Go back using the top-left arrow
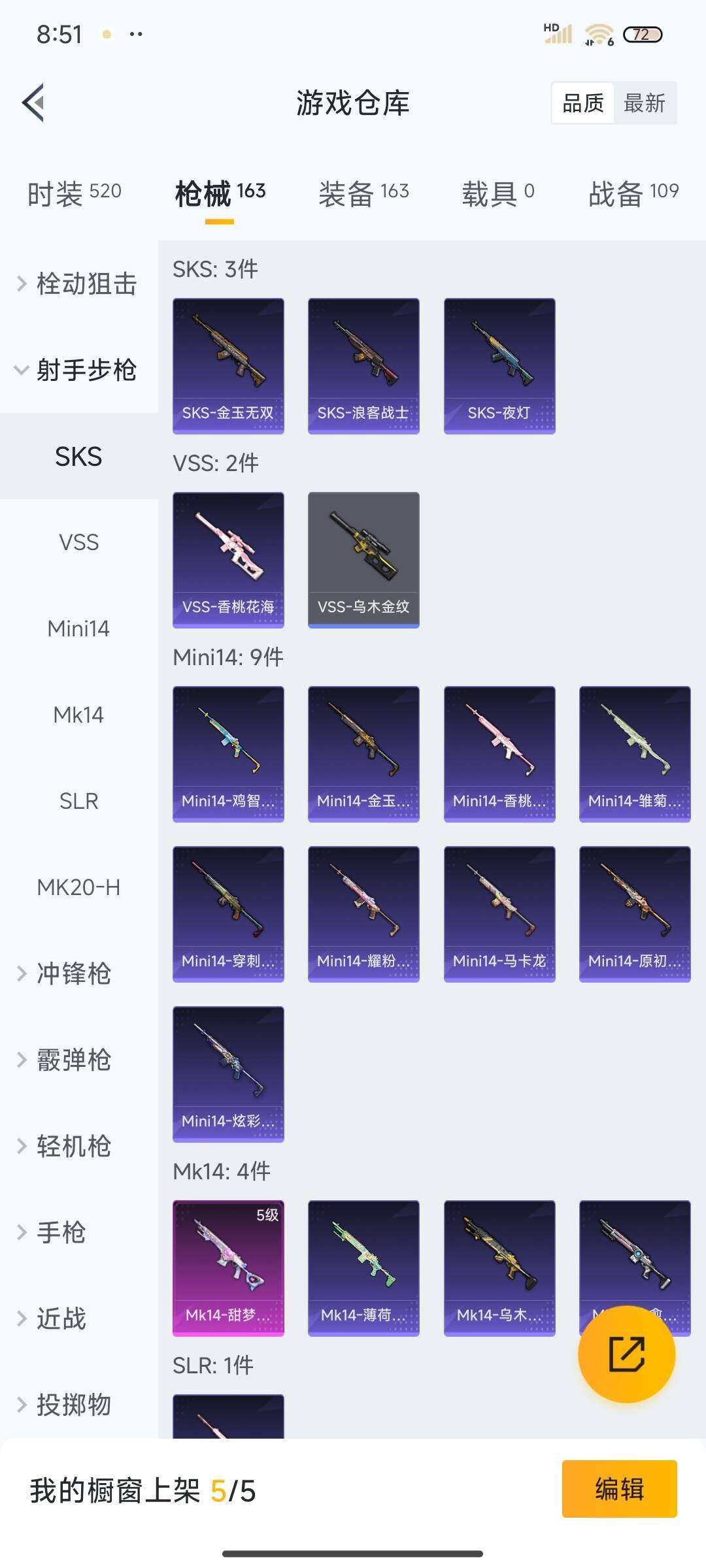This screenshot has height=1568, width=706. [x=34, y=103]
